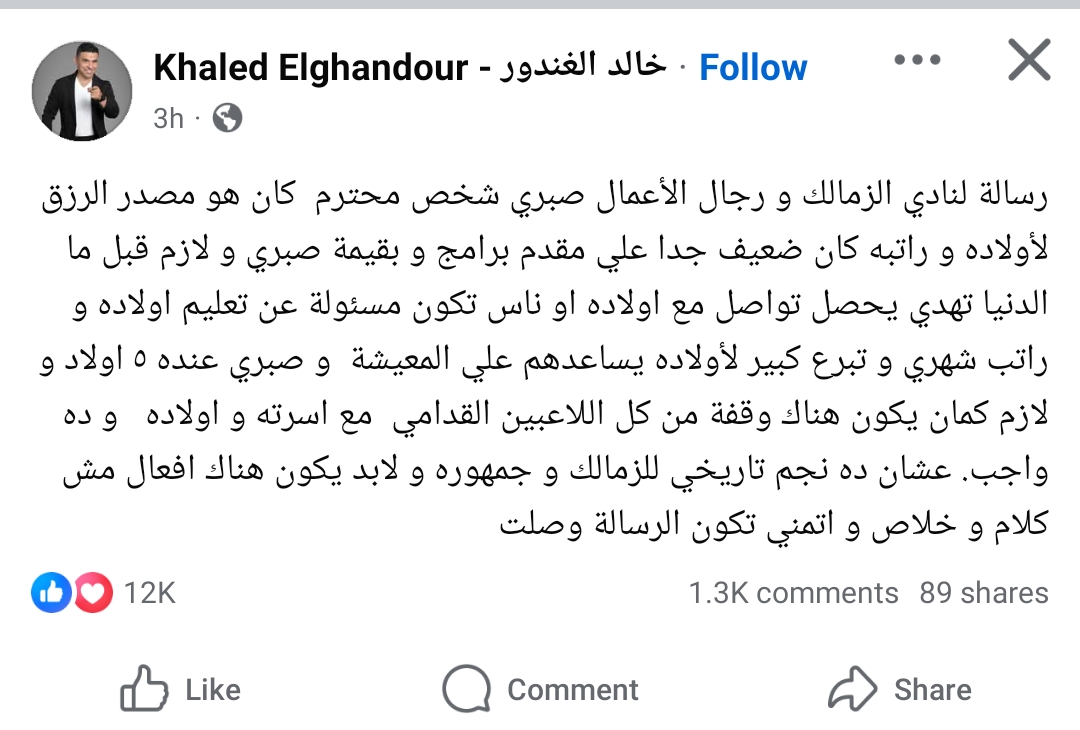Image resolution: width=1080 pixels, height=730 pixels.
Task: Share this post
Action: 899,689
